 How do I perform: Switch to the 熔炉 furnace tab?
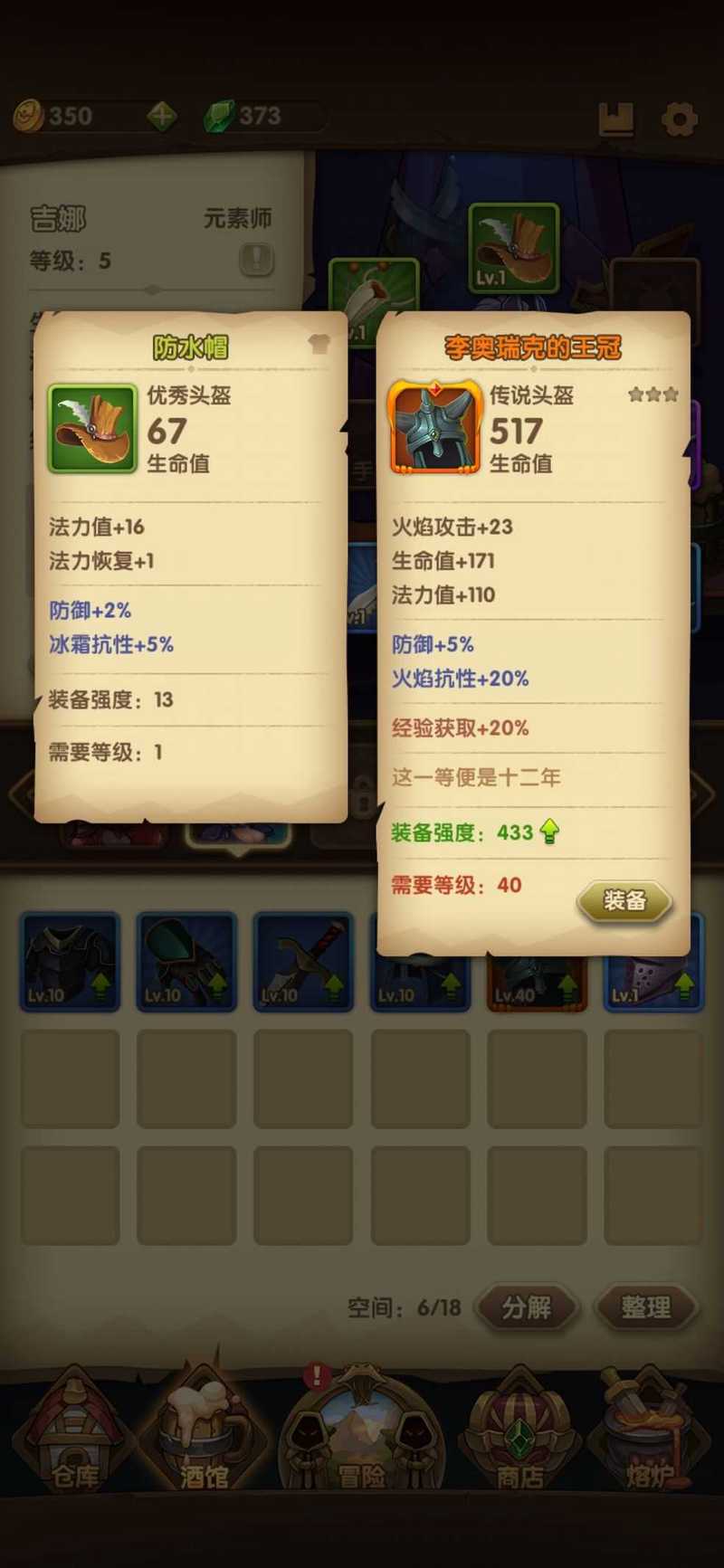click(x=648, y=1439)
